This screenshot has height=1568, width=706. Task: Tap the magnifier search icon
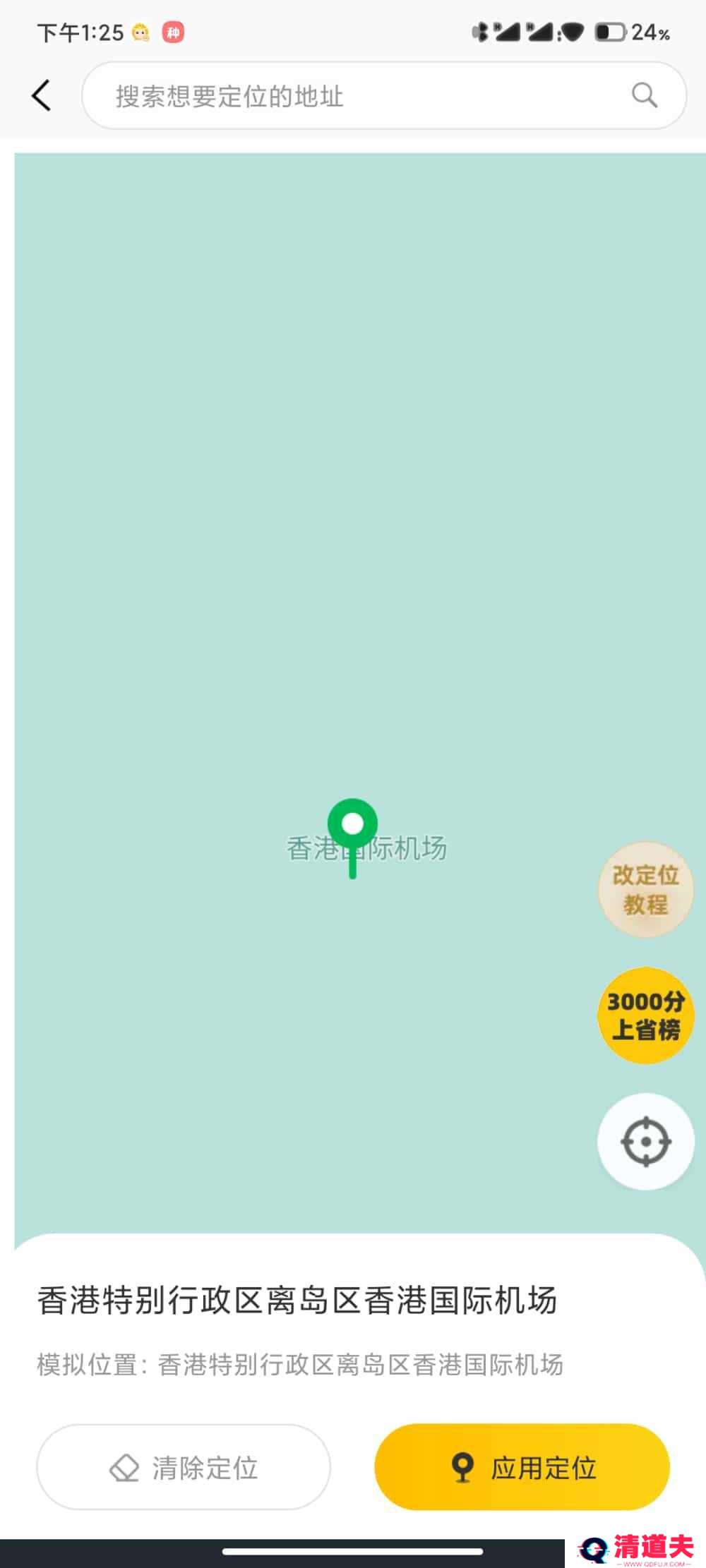pyautogui.click(x=644, y=95)
